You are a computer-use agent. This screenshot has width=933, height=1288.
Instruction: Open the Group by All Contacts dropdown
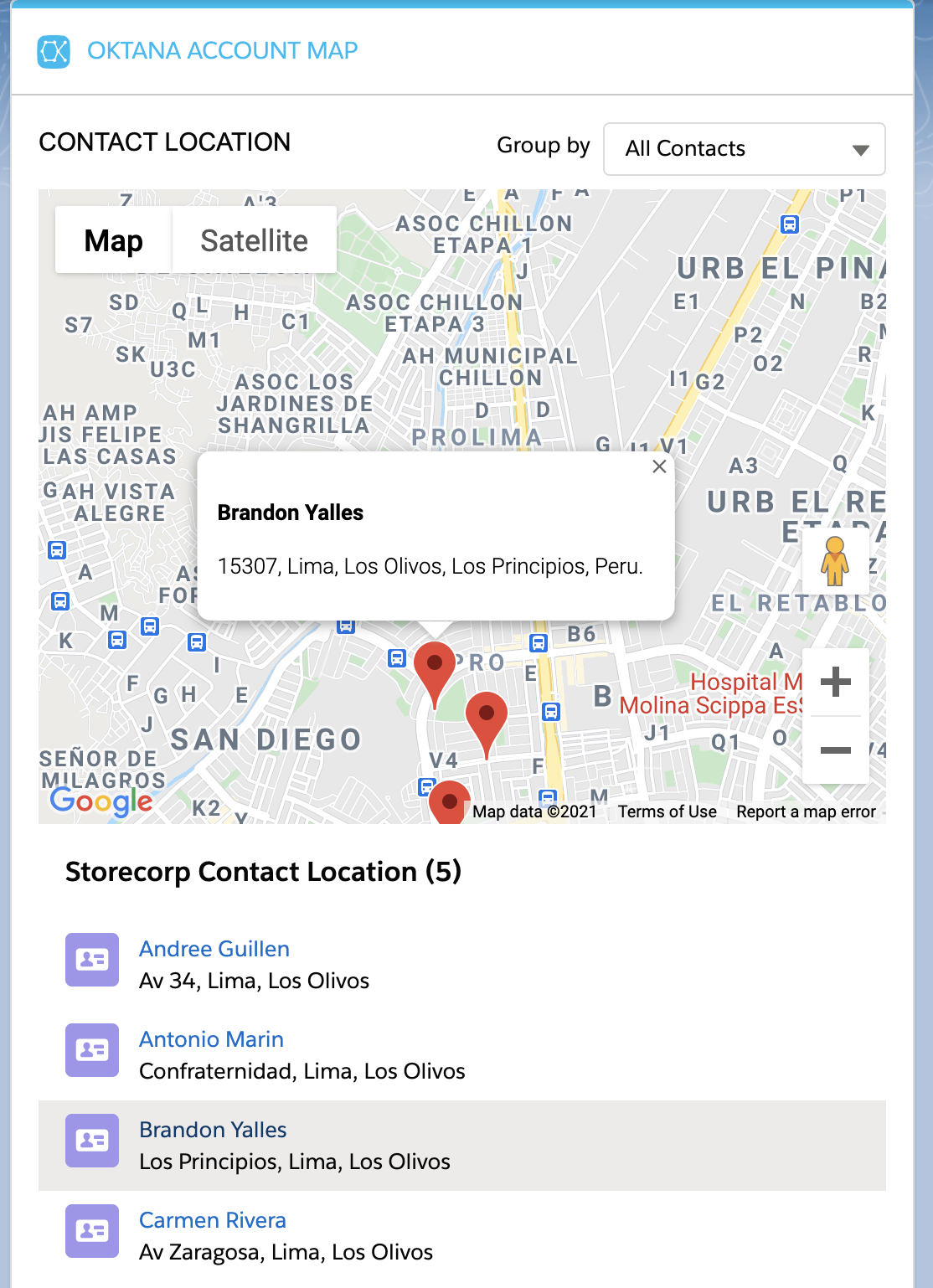(744, 149)
